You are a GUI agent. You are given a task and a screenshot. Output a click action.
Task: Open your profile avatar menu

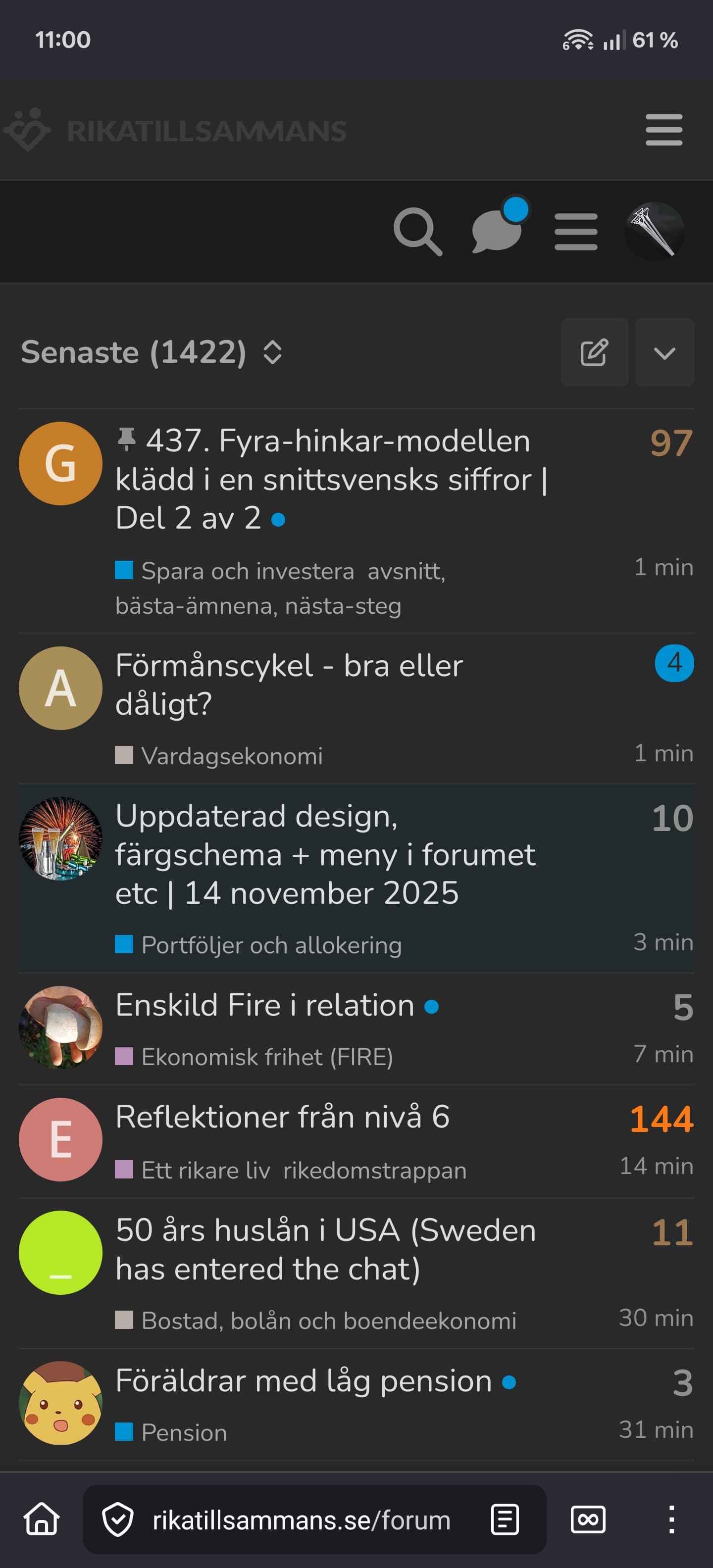click(x=655, y=231)
